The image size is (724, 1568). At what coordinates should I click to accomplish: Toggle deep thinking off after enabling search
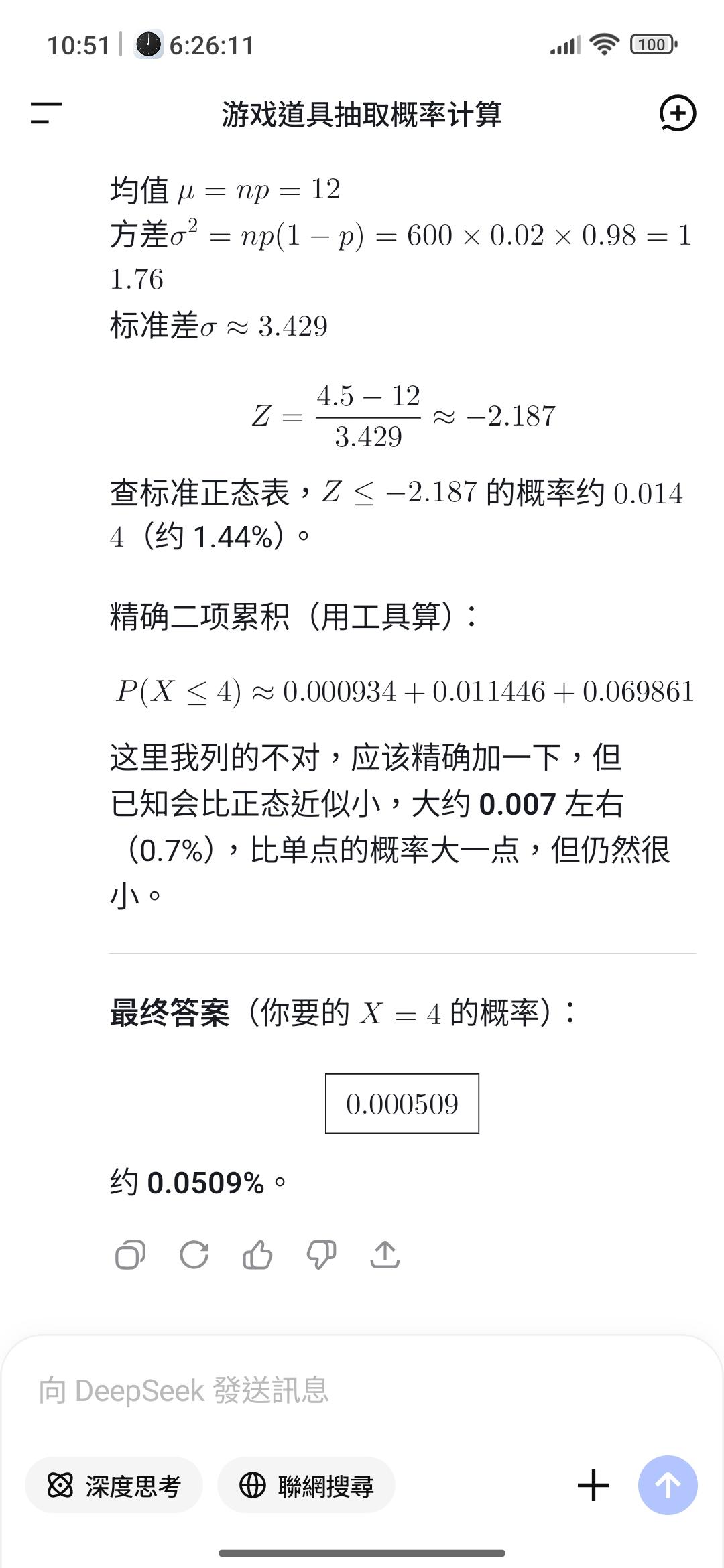pos(113,1484)
